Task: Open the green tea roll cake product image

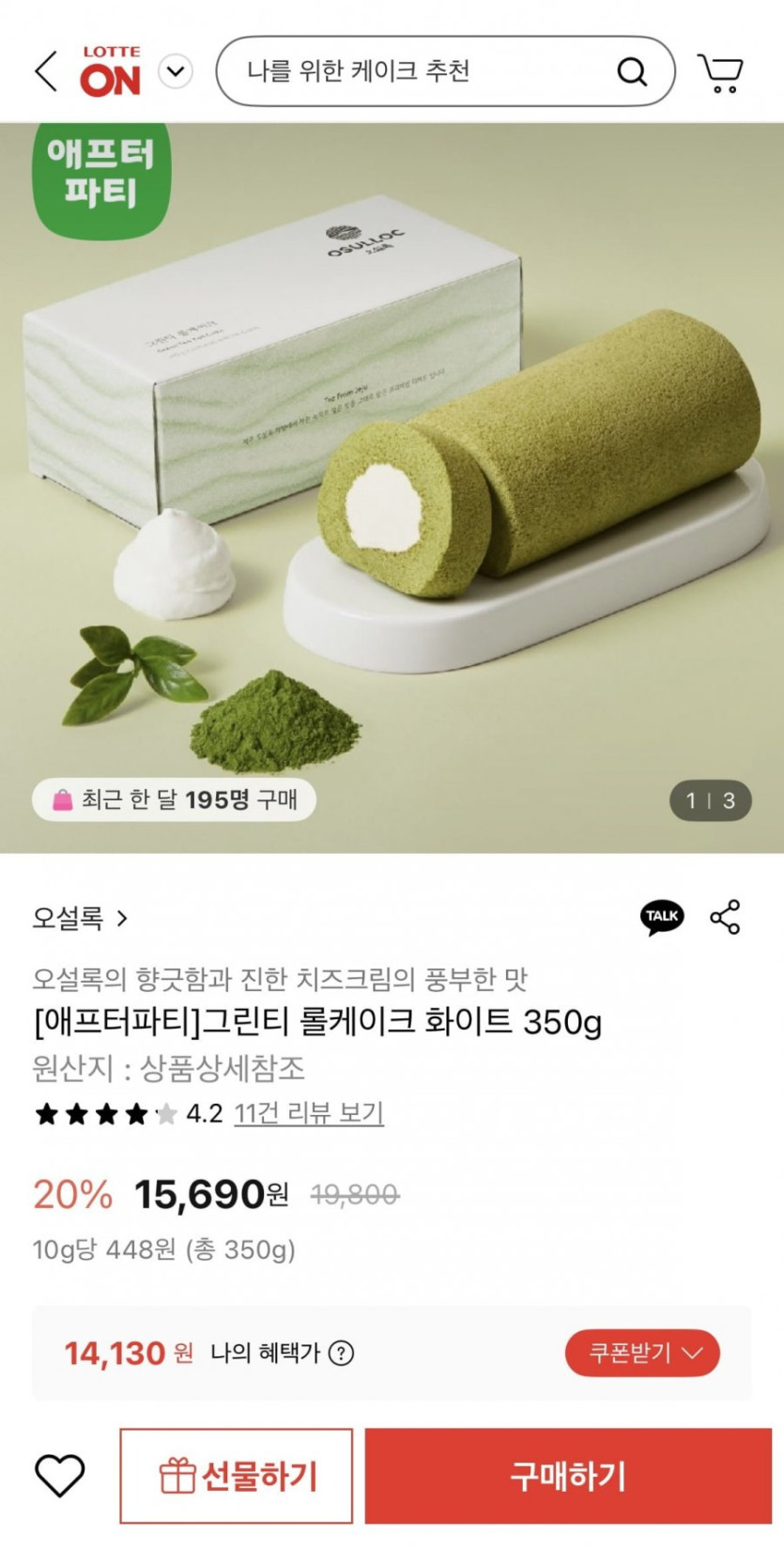Action: (392, 488)
